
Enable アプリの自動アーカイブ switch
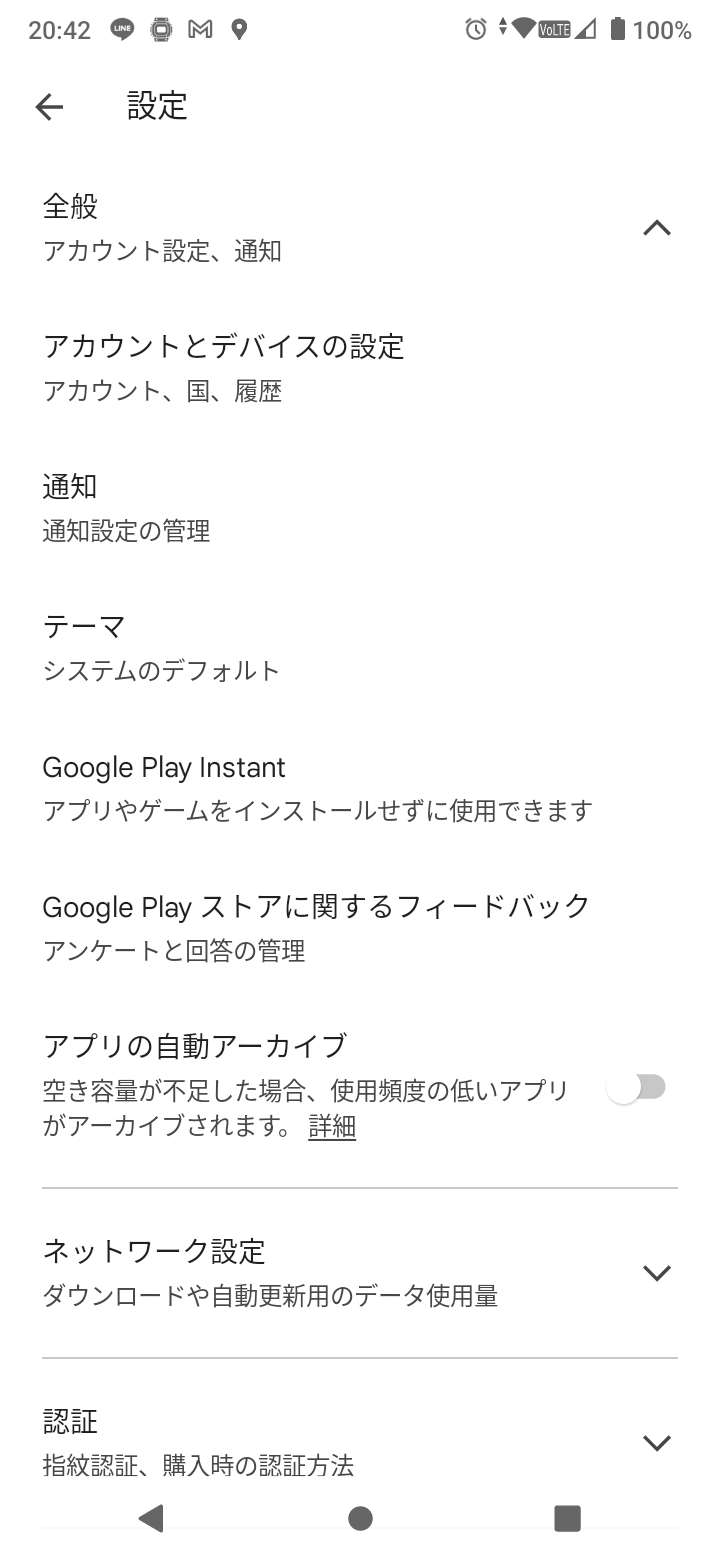(636, 1087)
